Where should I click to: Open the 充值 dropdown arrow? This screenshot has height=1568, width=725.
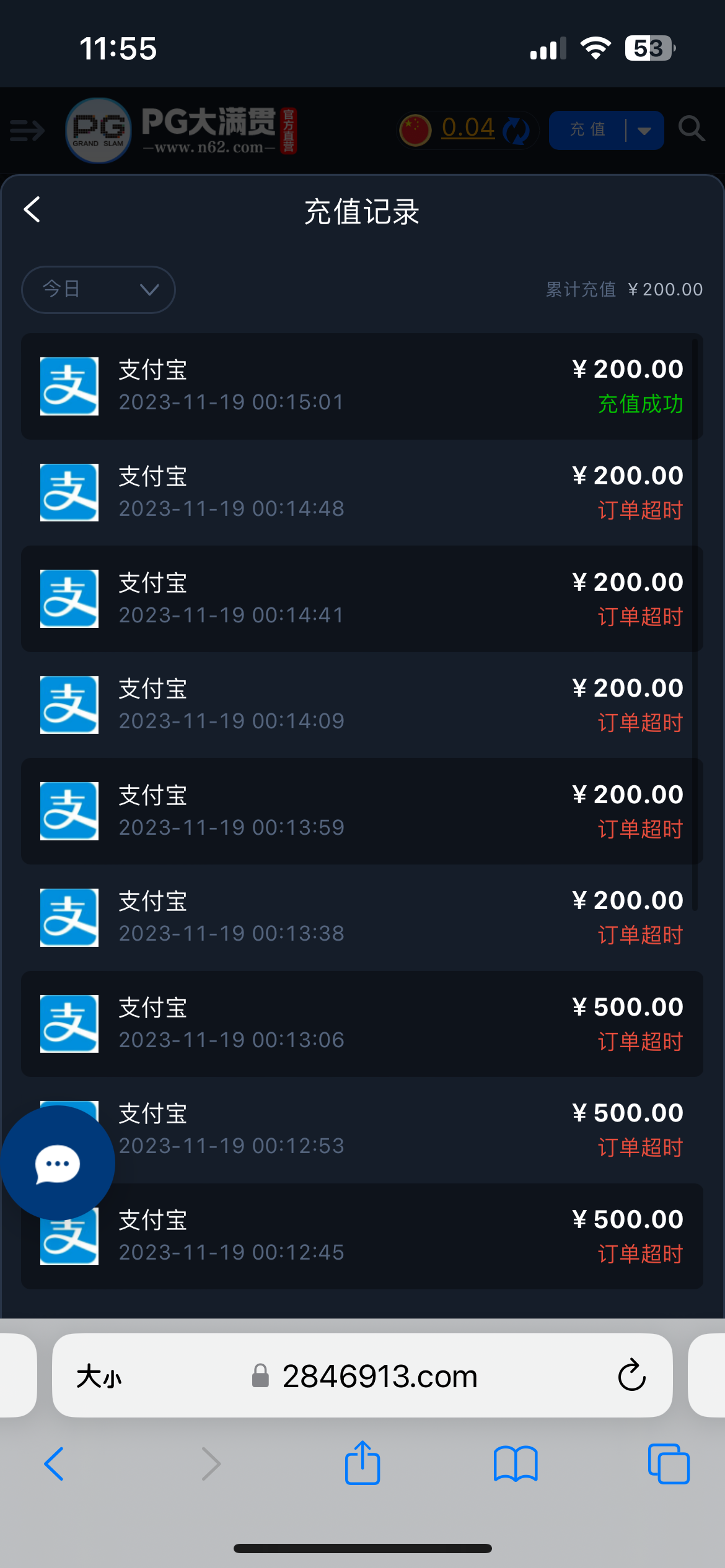(644, 131)
